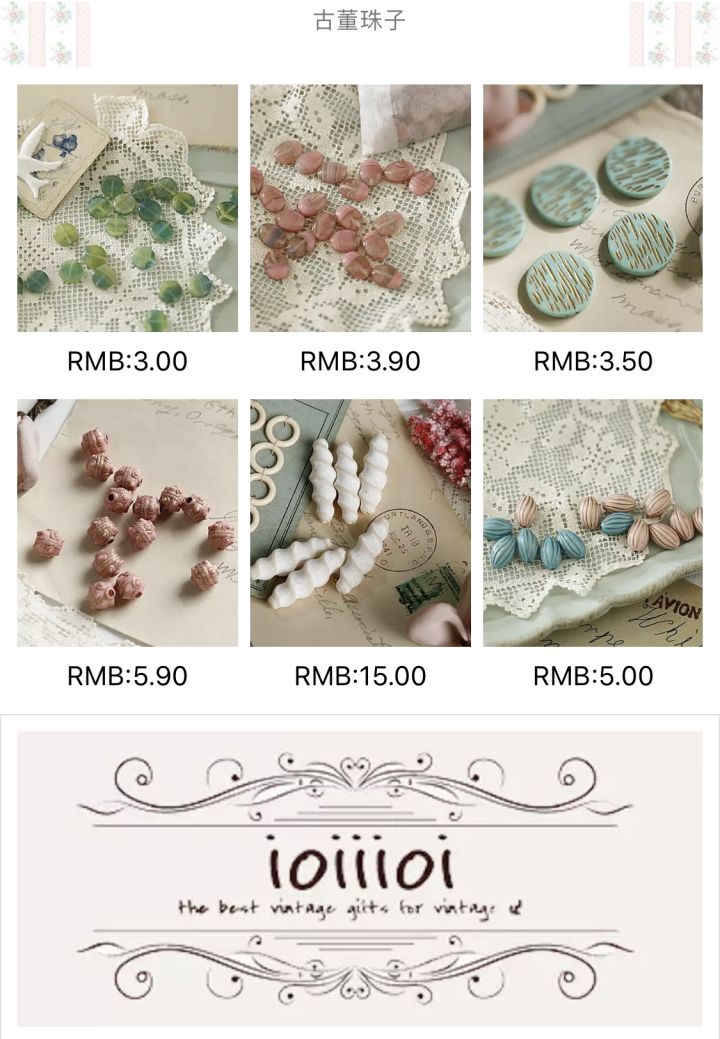View the white spiral beads at RMB:15.00
720x1039 pixels.
click(x=360, y=523)
